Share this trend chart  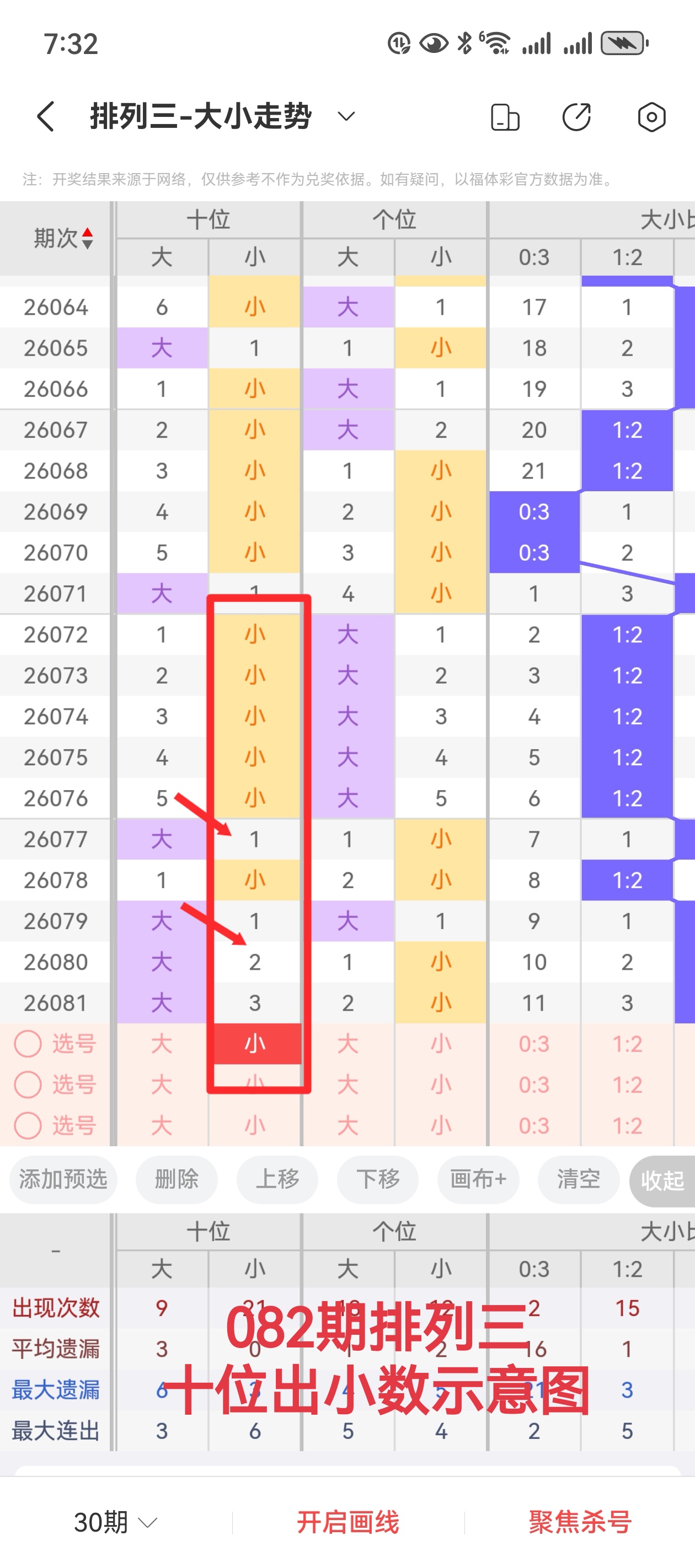(x=576, y=117)
